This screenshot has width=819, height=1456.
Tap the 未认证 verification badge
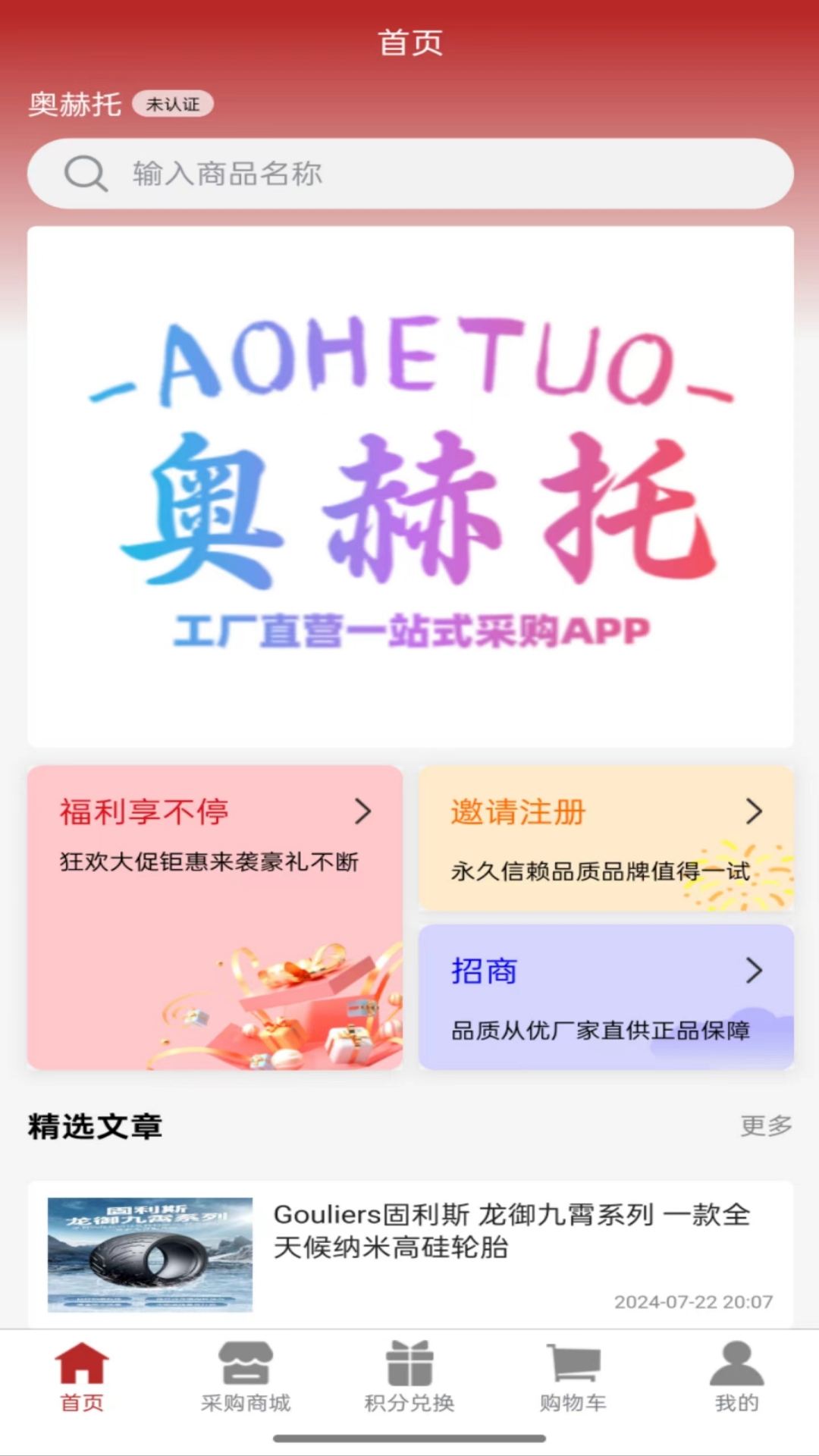[x=173, y=104]
